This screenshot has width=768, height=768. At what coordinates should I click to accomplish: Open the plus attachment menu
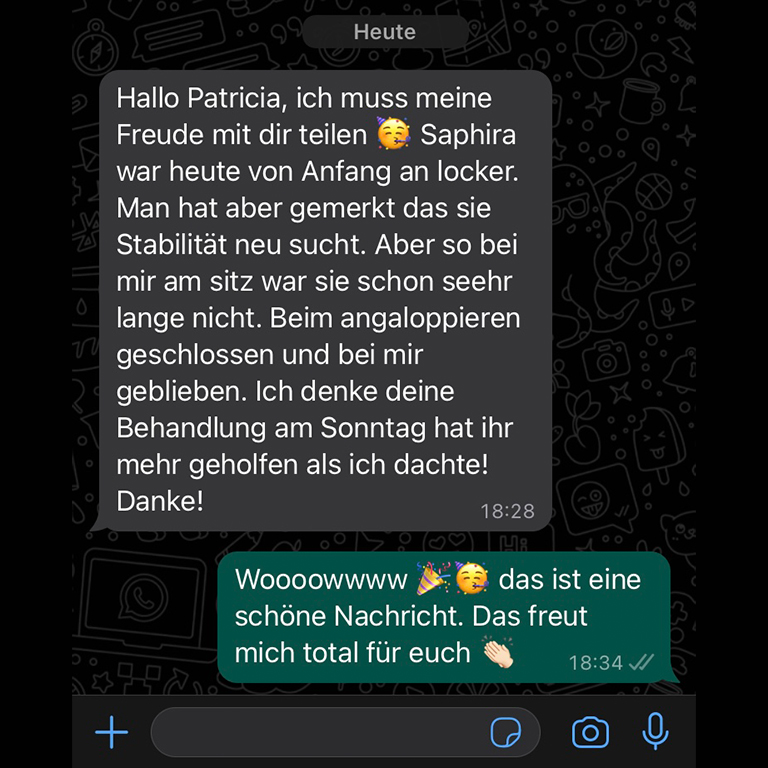coord(111,733)
